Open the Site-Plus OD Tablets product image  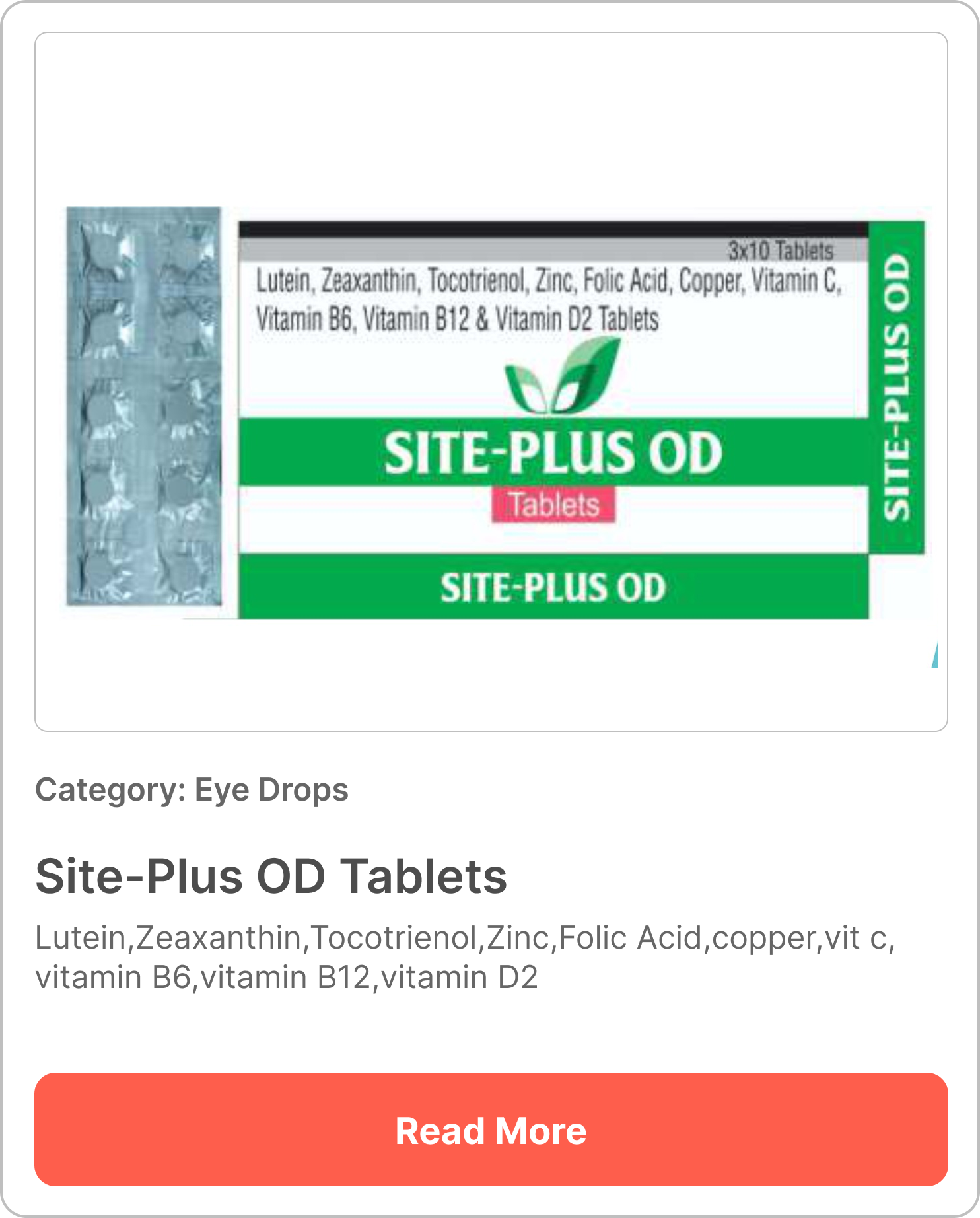point(491,413)
